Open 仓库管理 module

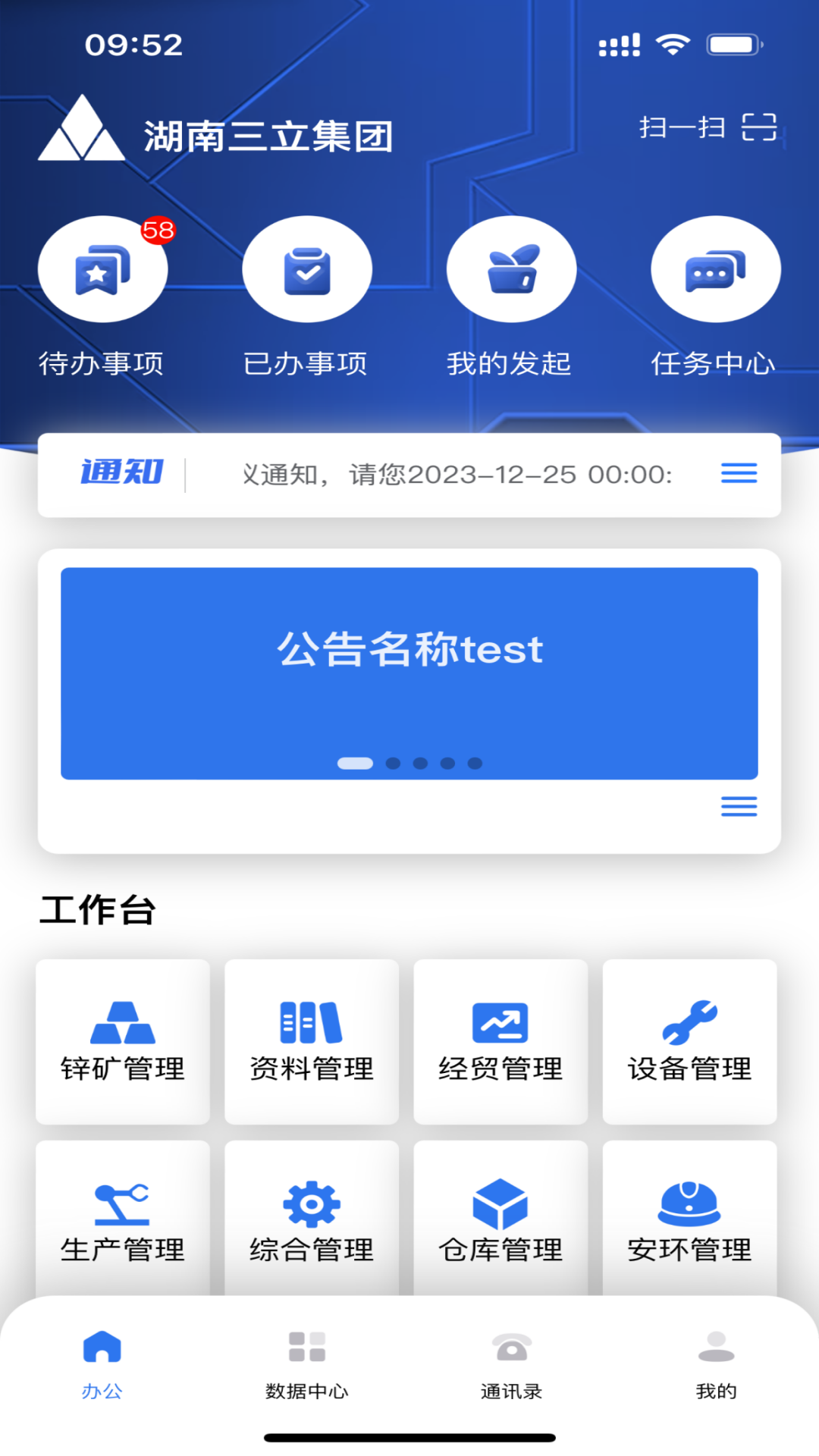tap(500, 1221)
